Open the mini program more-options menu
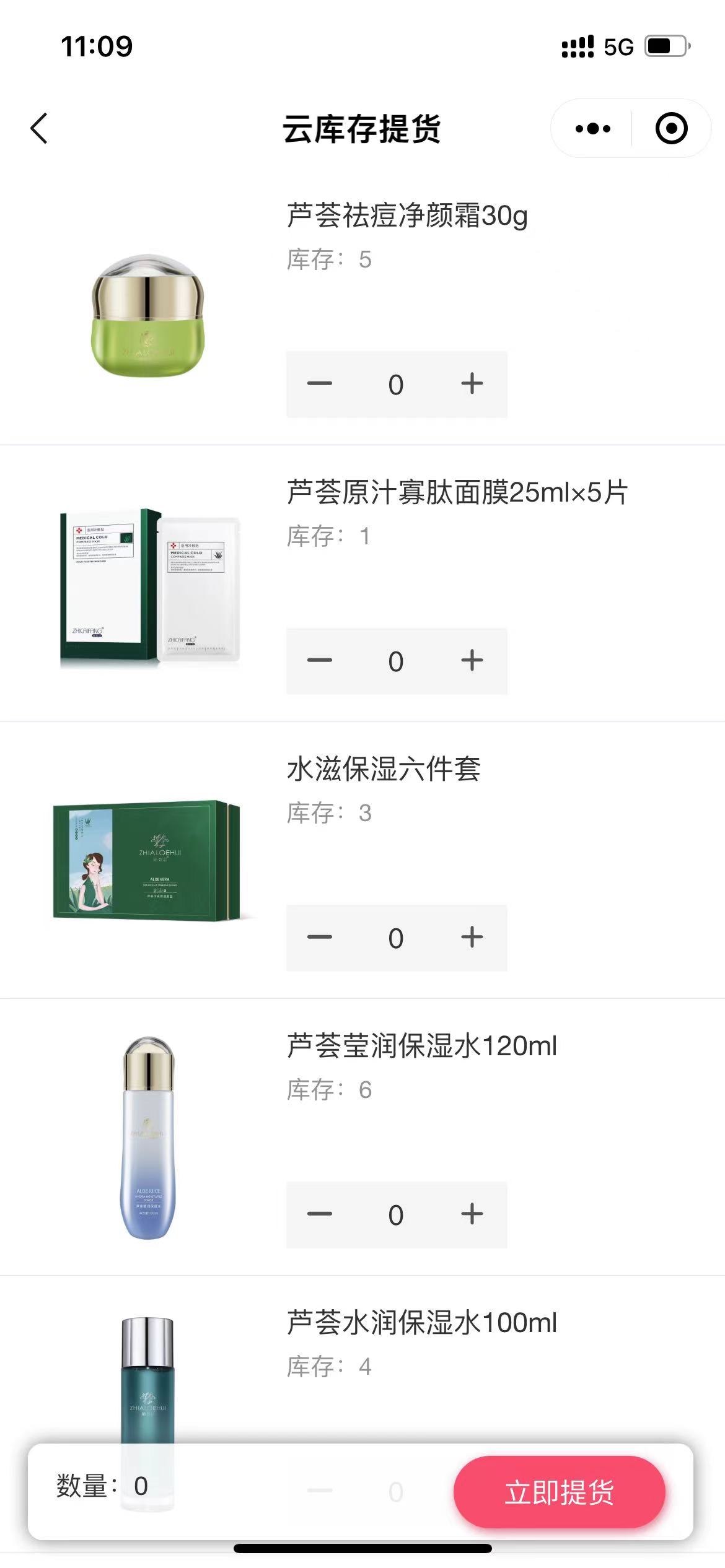The width and height of the screenshot is (725, 1568). click(x=592, y=129)
